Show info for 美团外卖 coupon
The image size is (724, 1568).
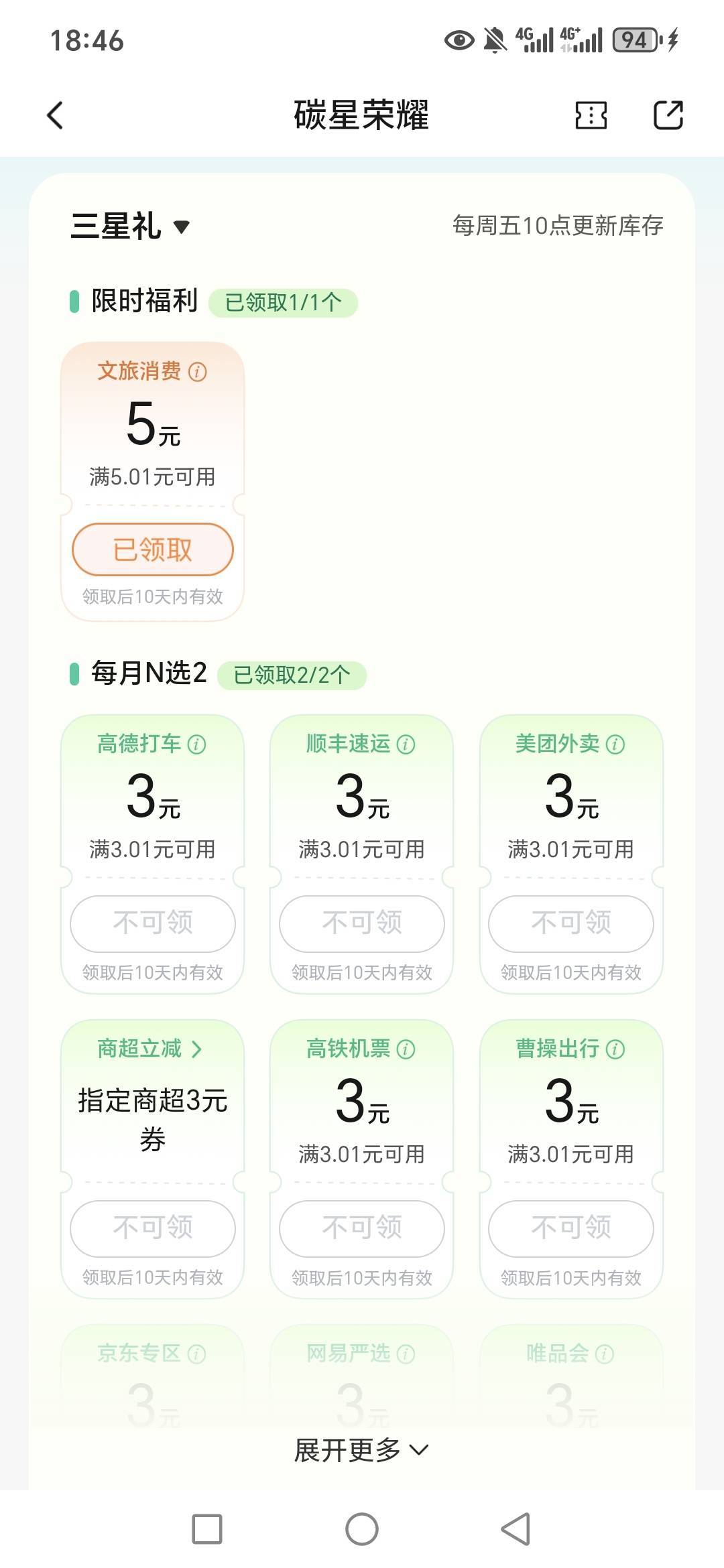(x=615, y=744)
